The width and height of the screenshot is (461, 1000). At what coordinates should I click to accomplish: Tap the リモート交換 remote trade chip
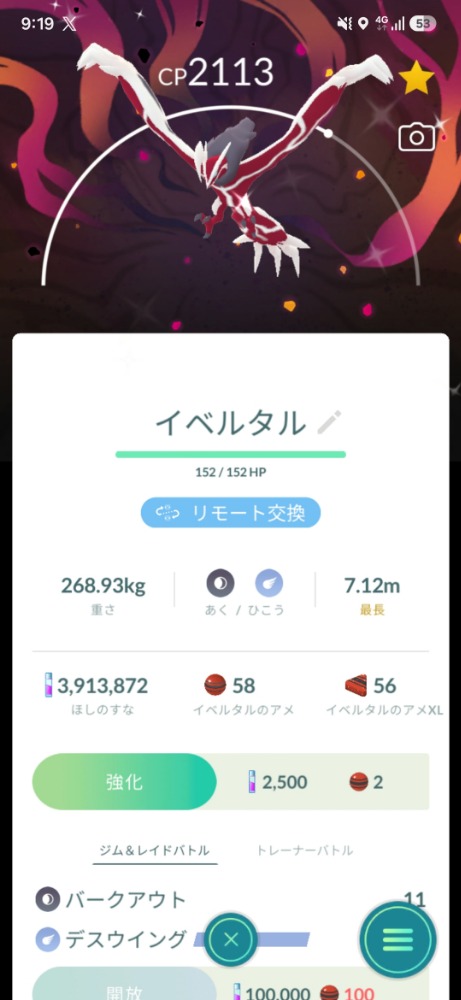(230, 513)
